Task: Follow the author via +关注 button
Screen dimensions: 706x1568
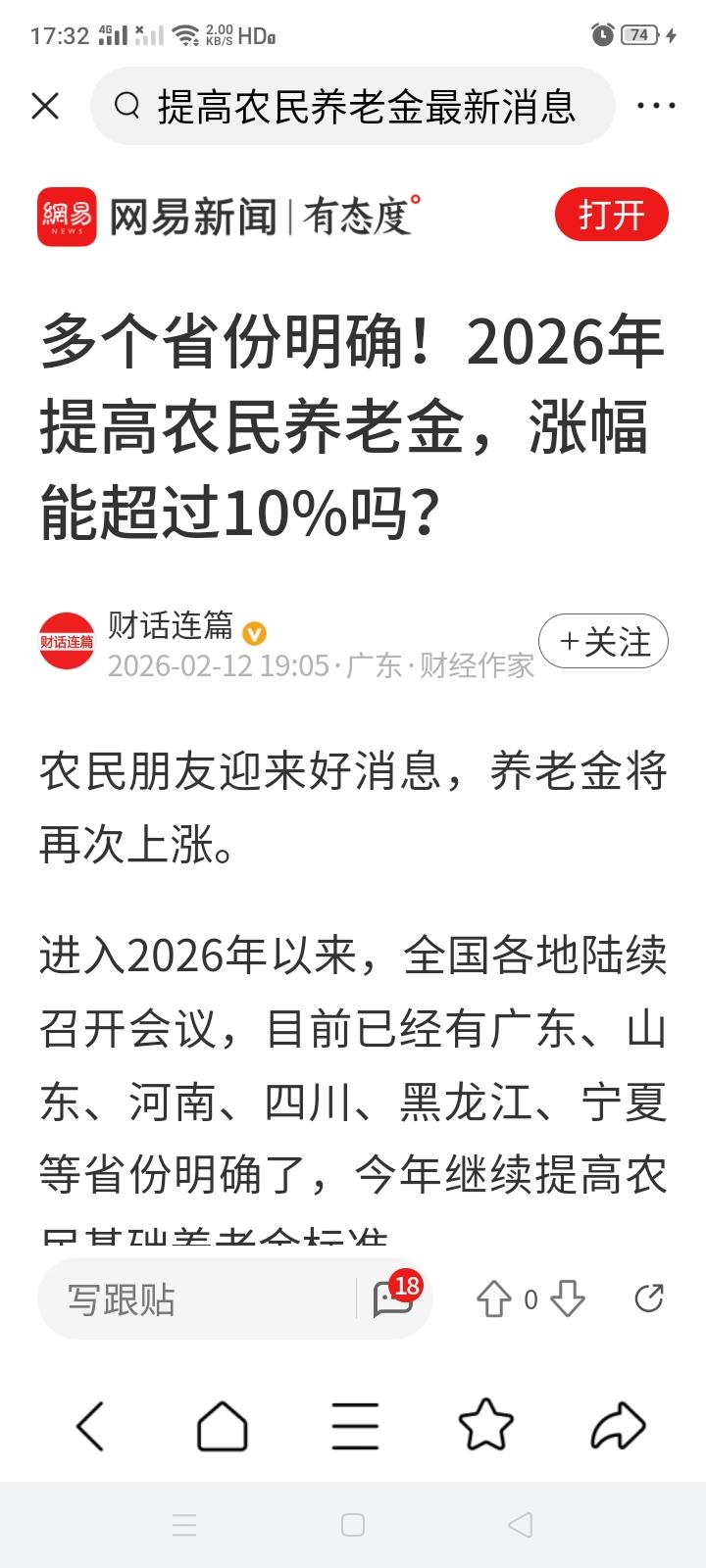Action: point(602,642)
